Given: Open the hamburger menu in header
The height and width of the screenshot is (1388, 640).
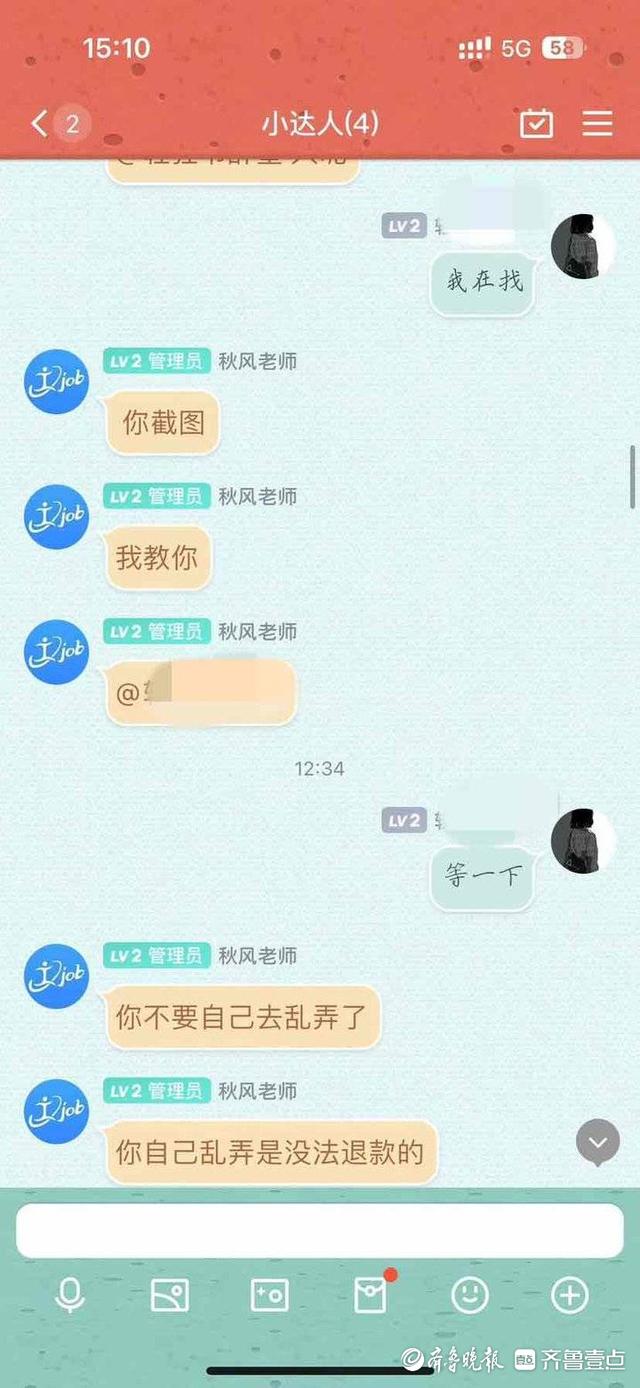Looking at the screenshot, I should 597,124.
